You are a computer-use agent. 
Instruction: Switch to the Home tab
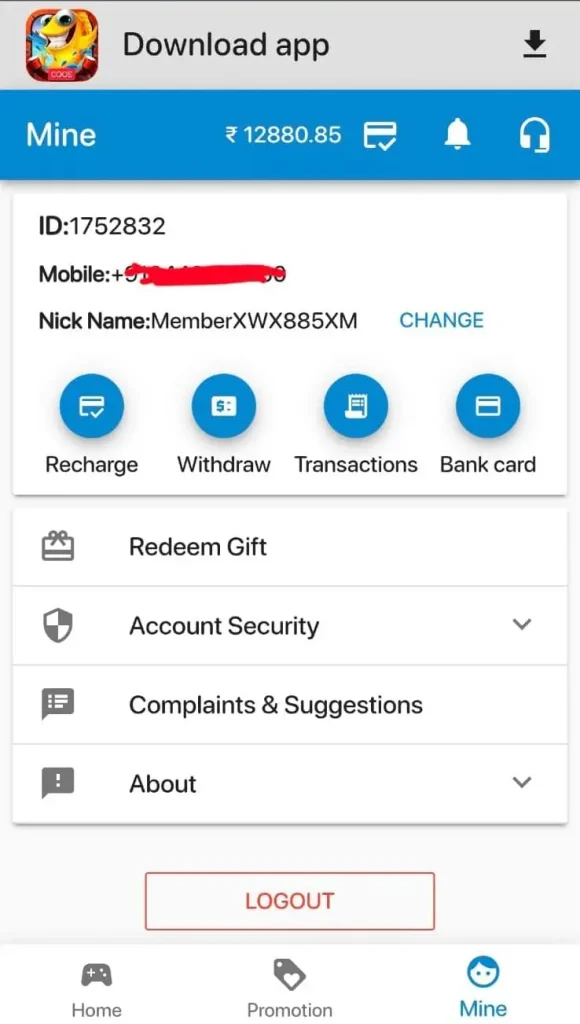[x=97, y=988]
